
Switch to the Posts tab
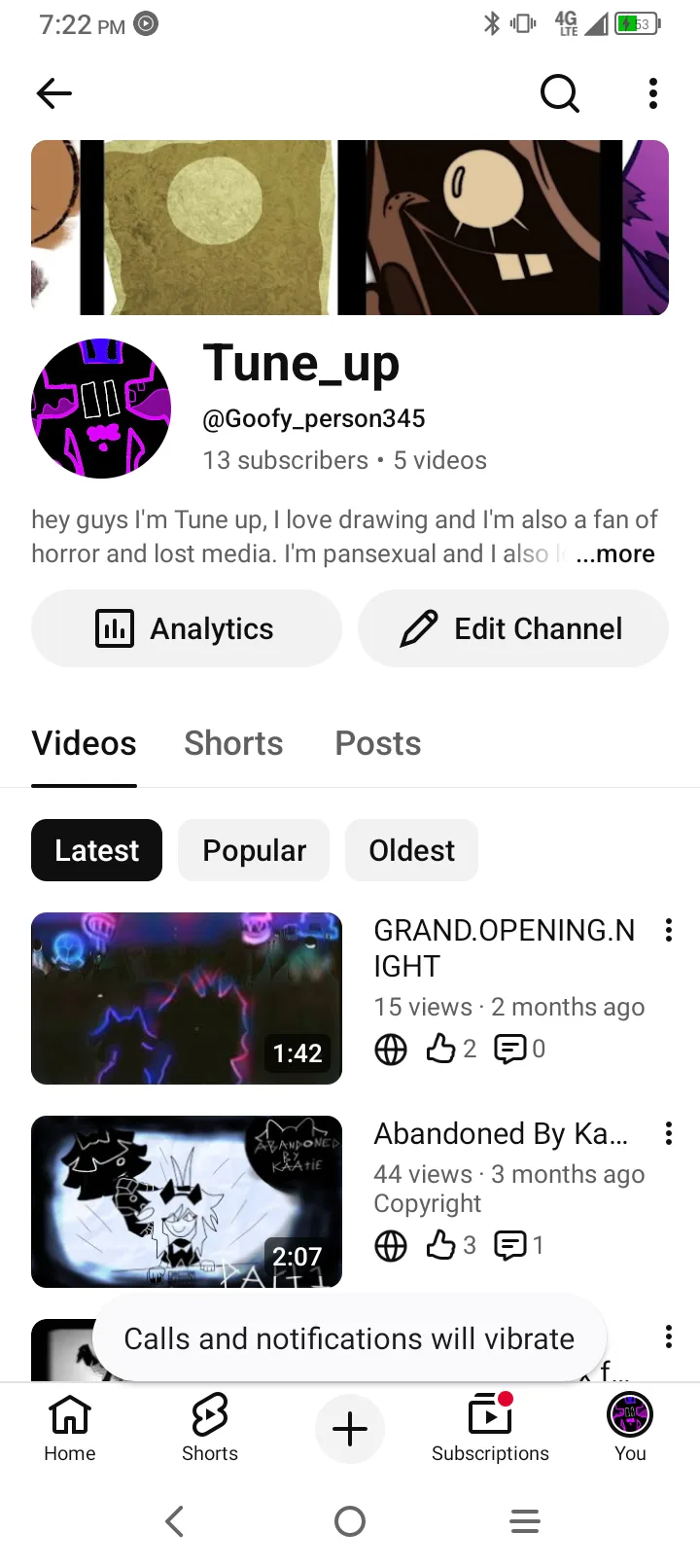378,743
